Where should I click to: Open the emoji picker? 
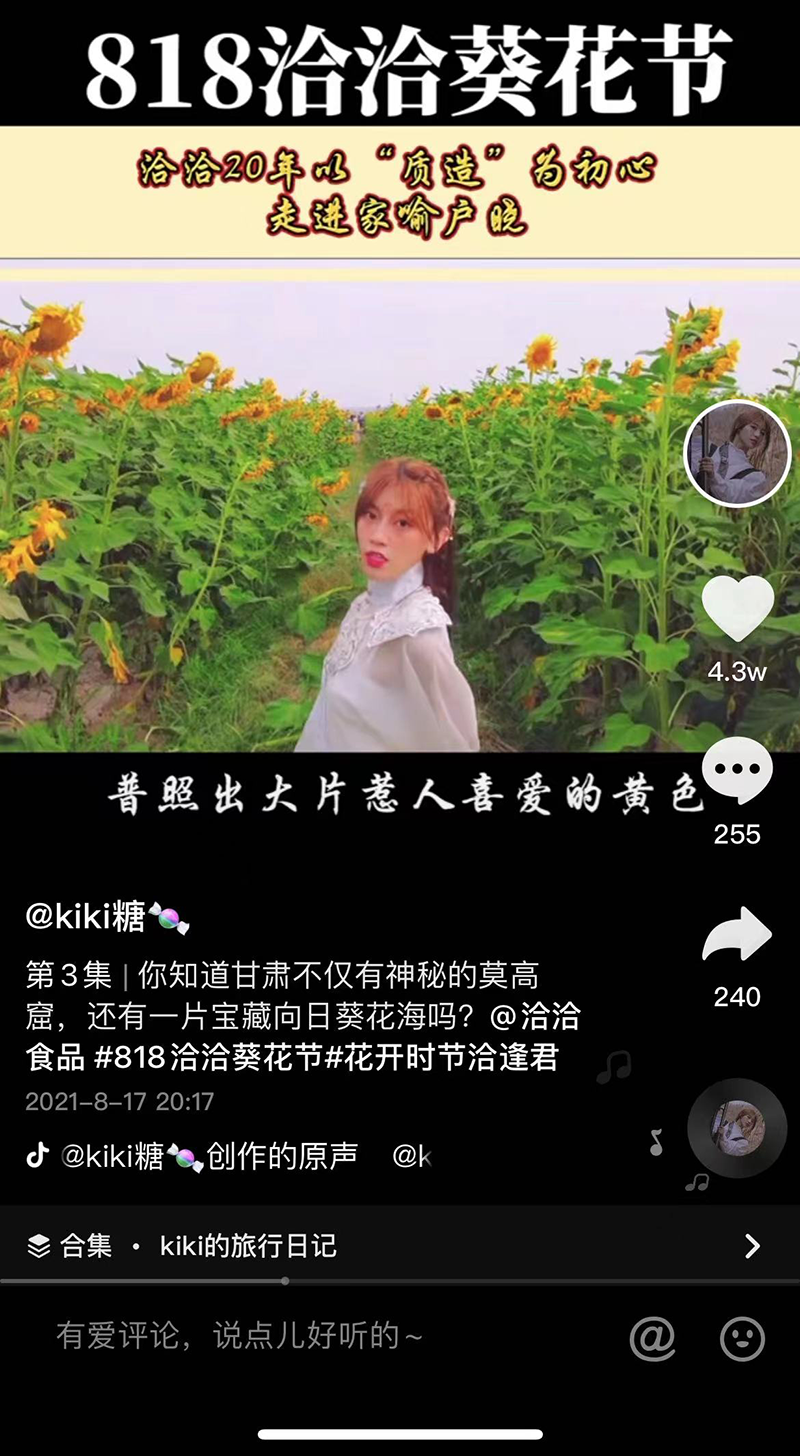[x=742, y=1337]
